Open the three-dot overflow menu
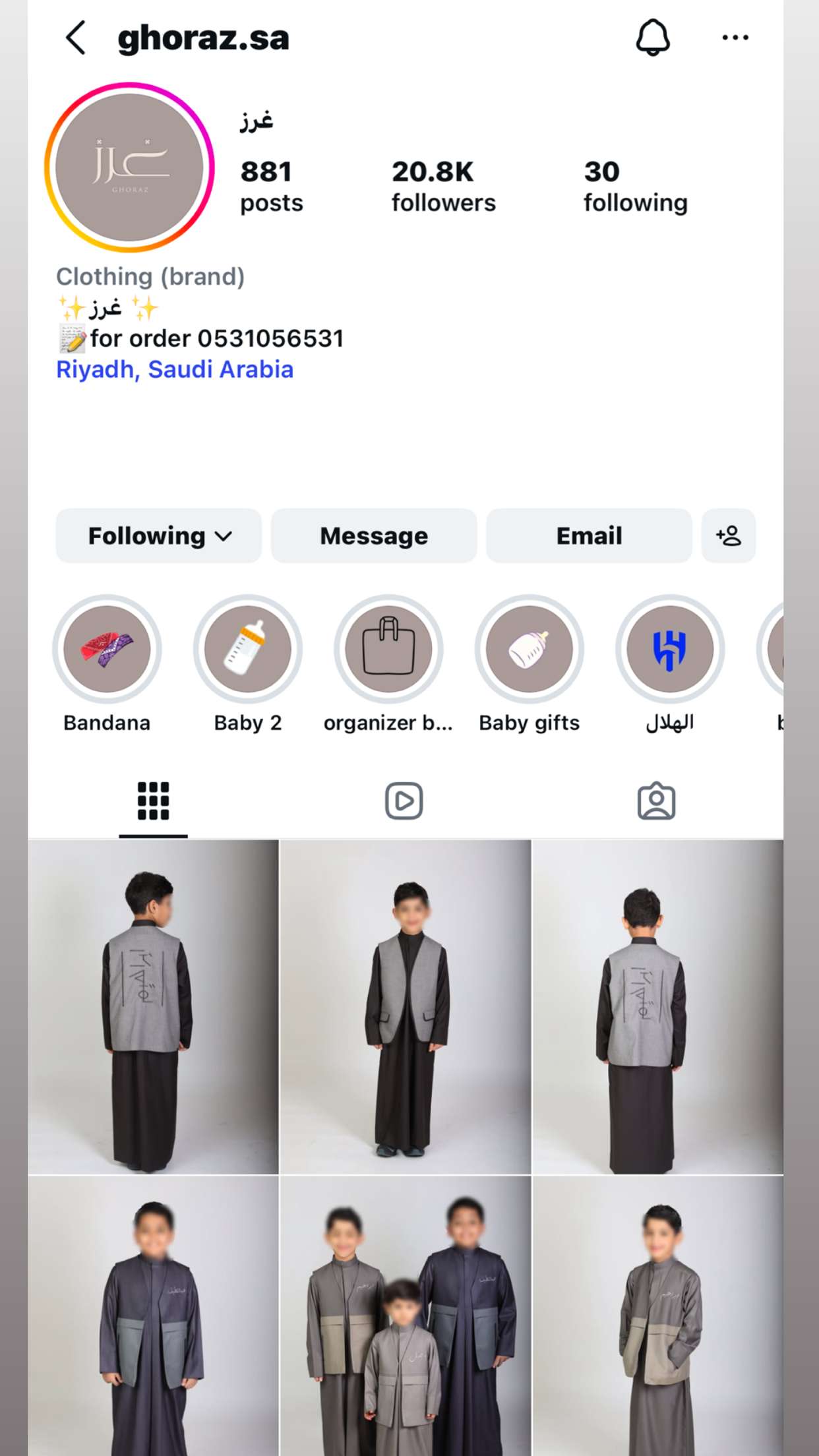 click(x=735, y=38)
